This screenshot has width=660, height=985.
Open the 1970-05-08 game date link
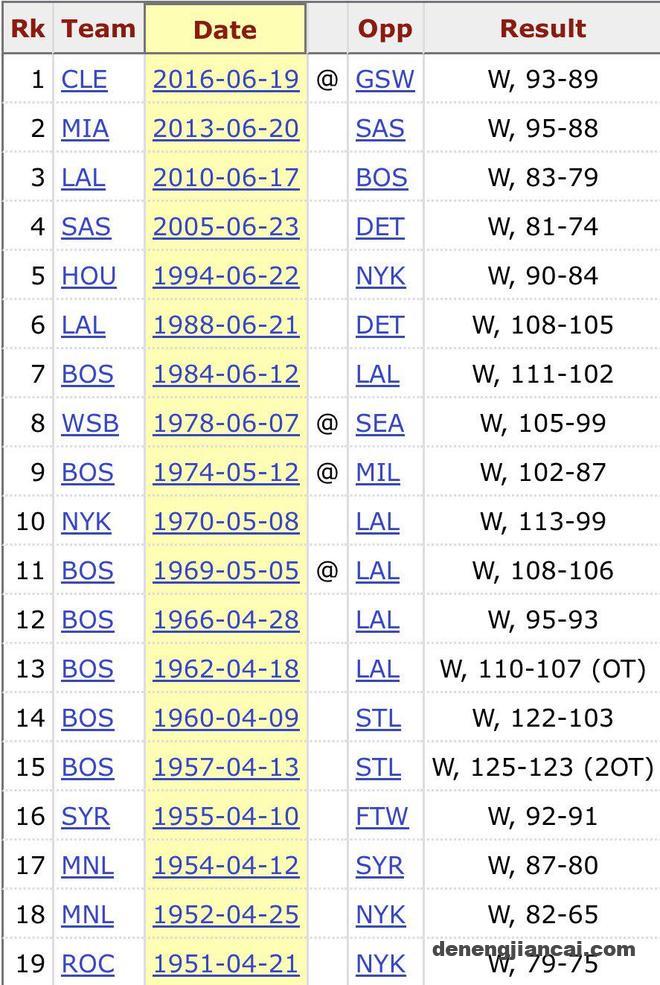tap(225, 521)
